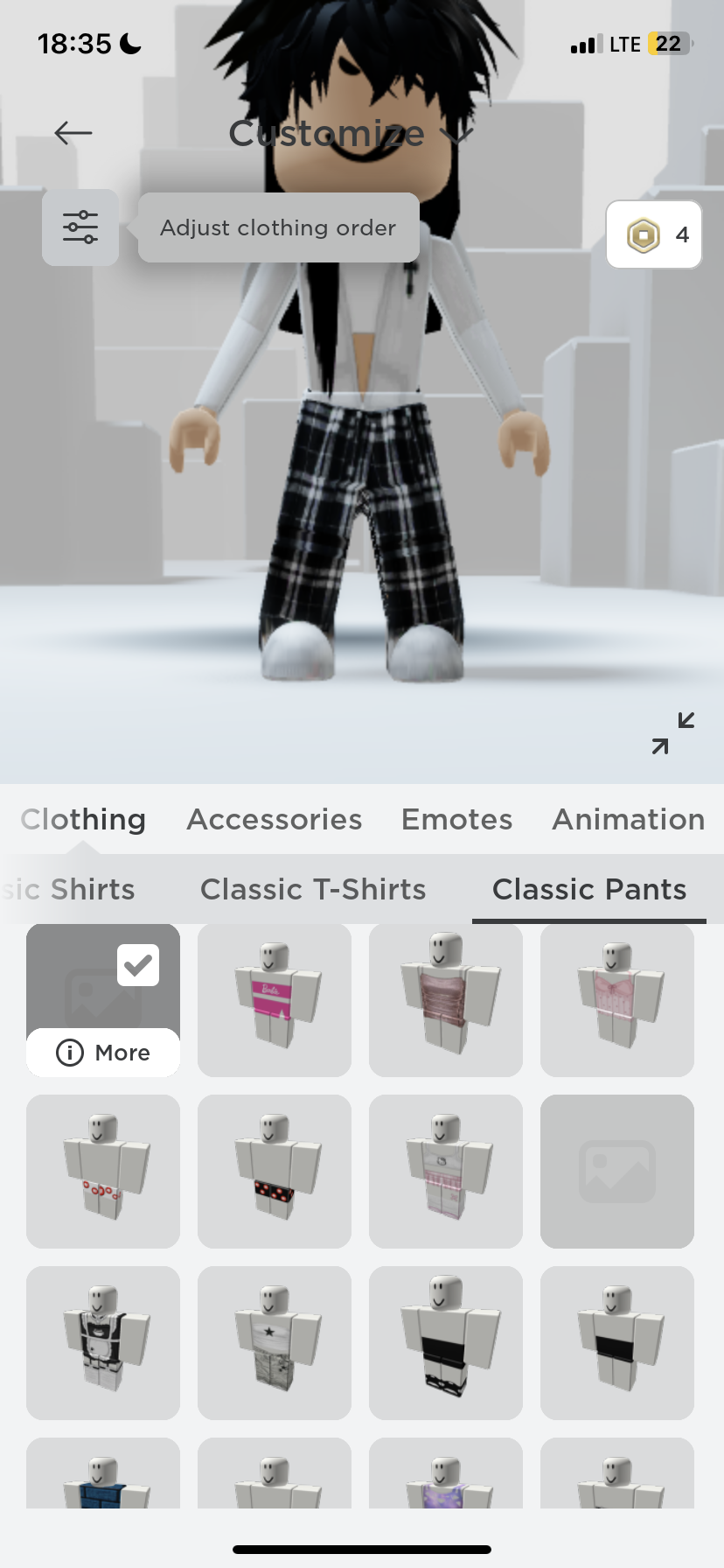Equip the grey camo pants with star
724x1568 pixels.
pos(275,1342)
